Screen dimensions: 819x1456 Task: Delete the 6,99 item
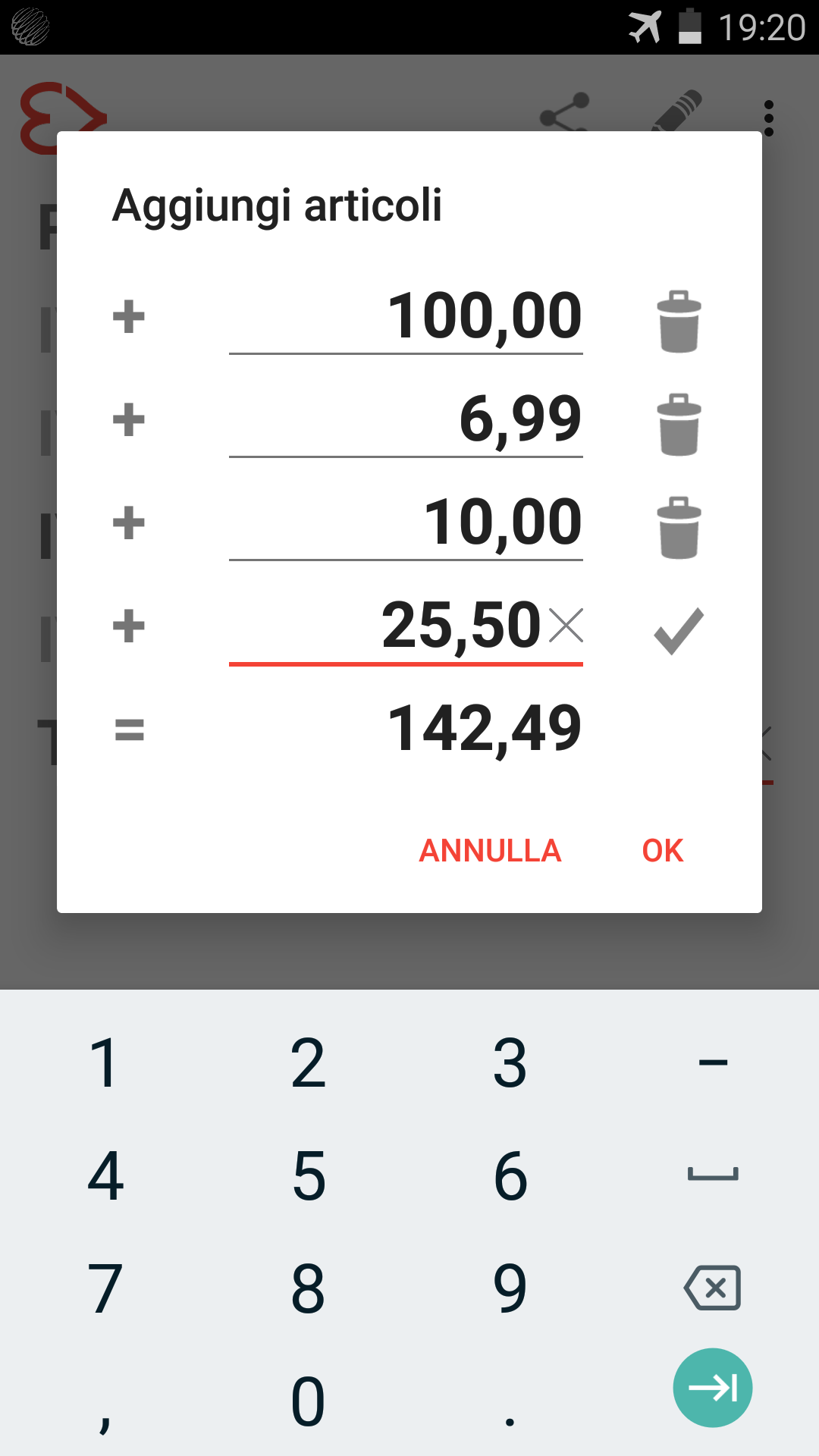(679, 424)
